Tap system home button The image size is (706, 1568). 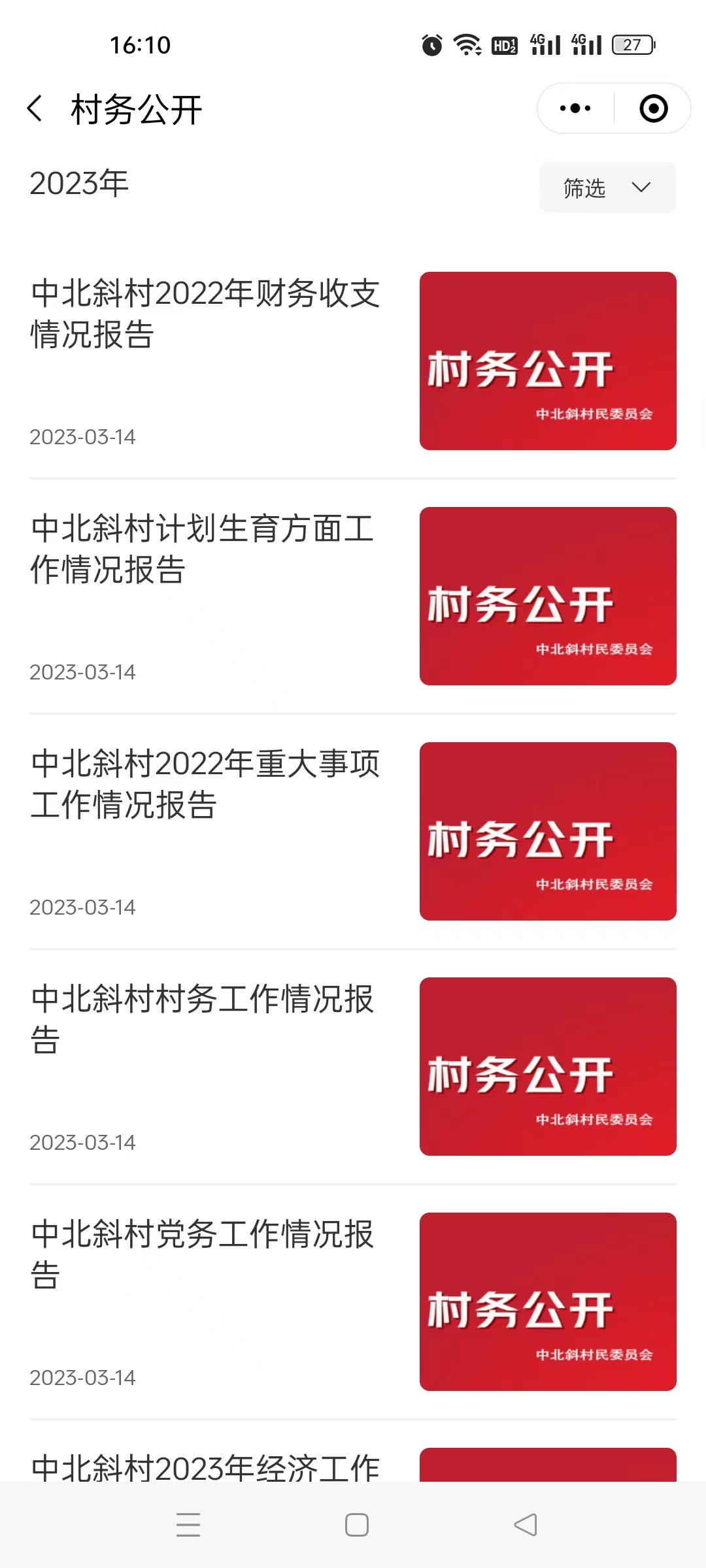357,1525
